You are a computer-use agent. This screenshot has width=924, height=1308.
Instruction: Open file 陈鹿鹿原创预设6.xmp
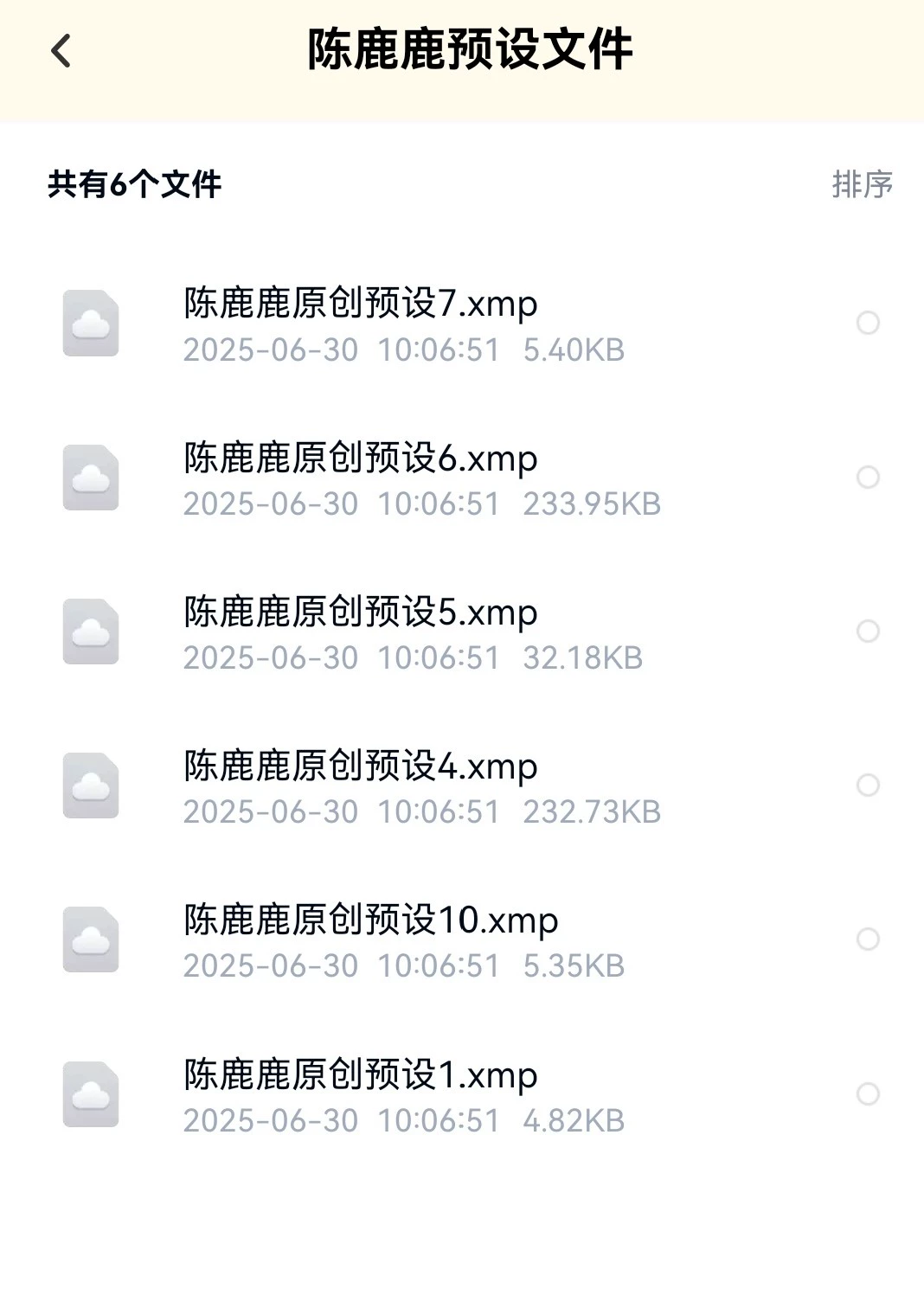coord(361,458)
